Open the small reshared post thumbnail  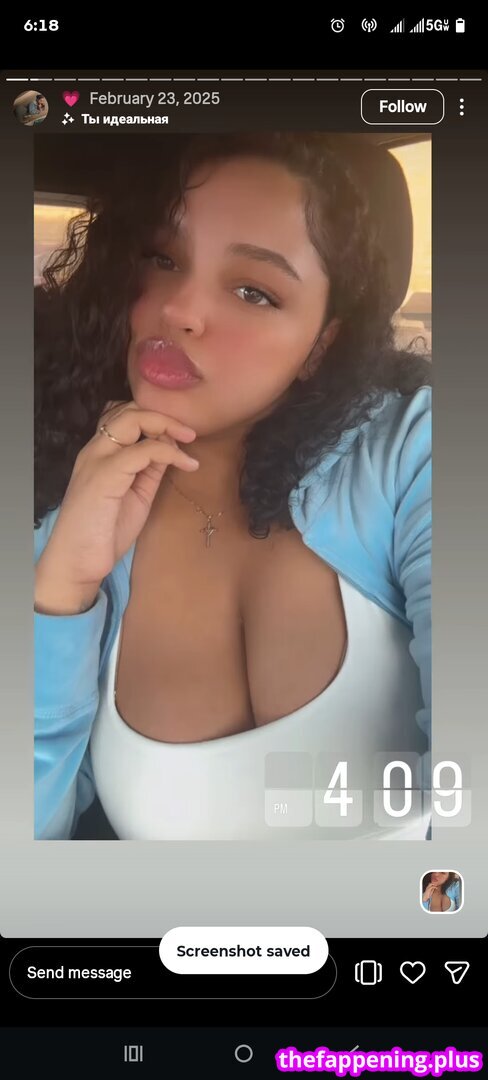click(x=442, y=892)
